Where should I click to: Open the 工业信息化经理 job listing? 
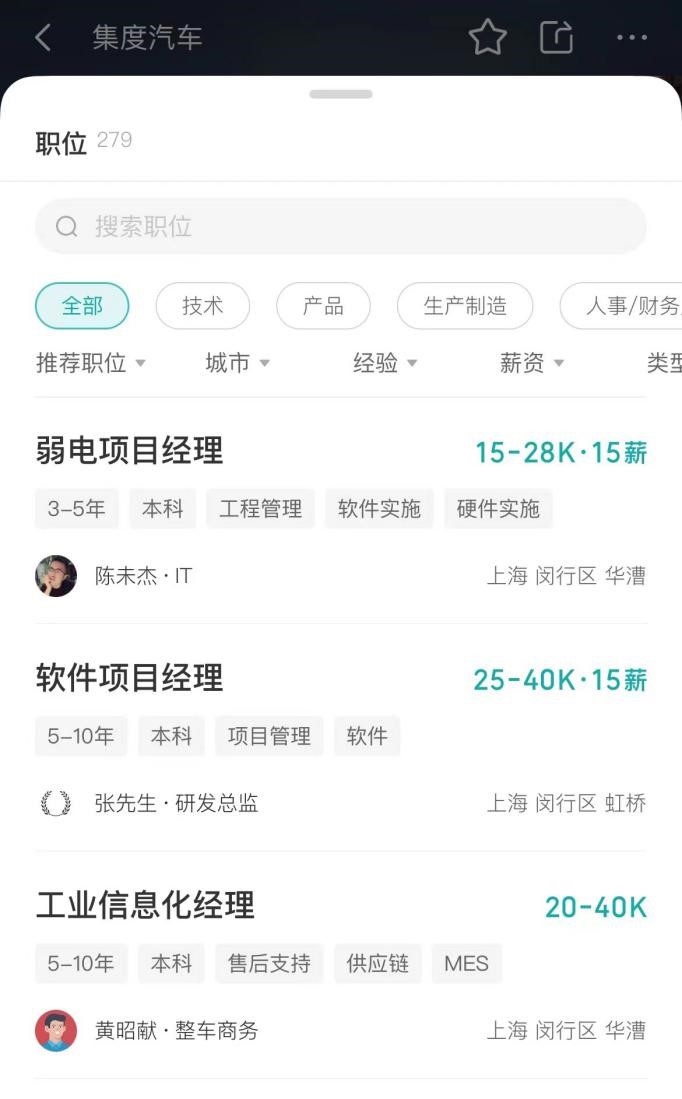click(x=146, y=906)
